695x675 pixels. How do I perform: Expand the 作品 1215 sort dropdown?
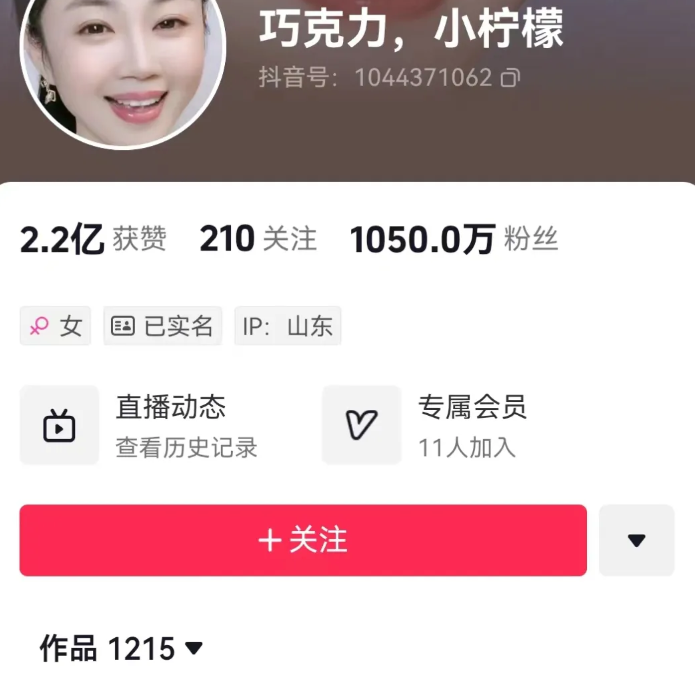click(x=193, y=649)
